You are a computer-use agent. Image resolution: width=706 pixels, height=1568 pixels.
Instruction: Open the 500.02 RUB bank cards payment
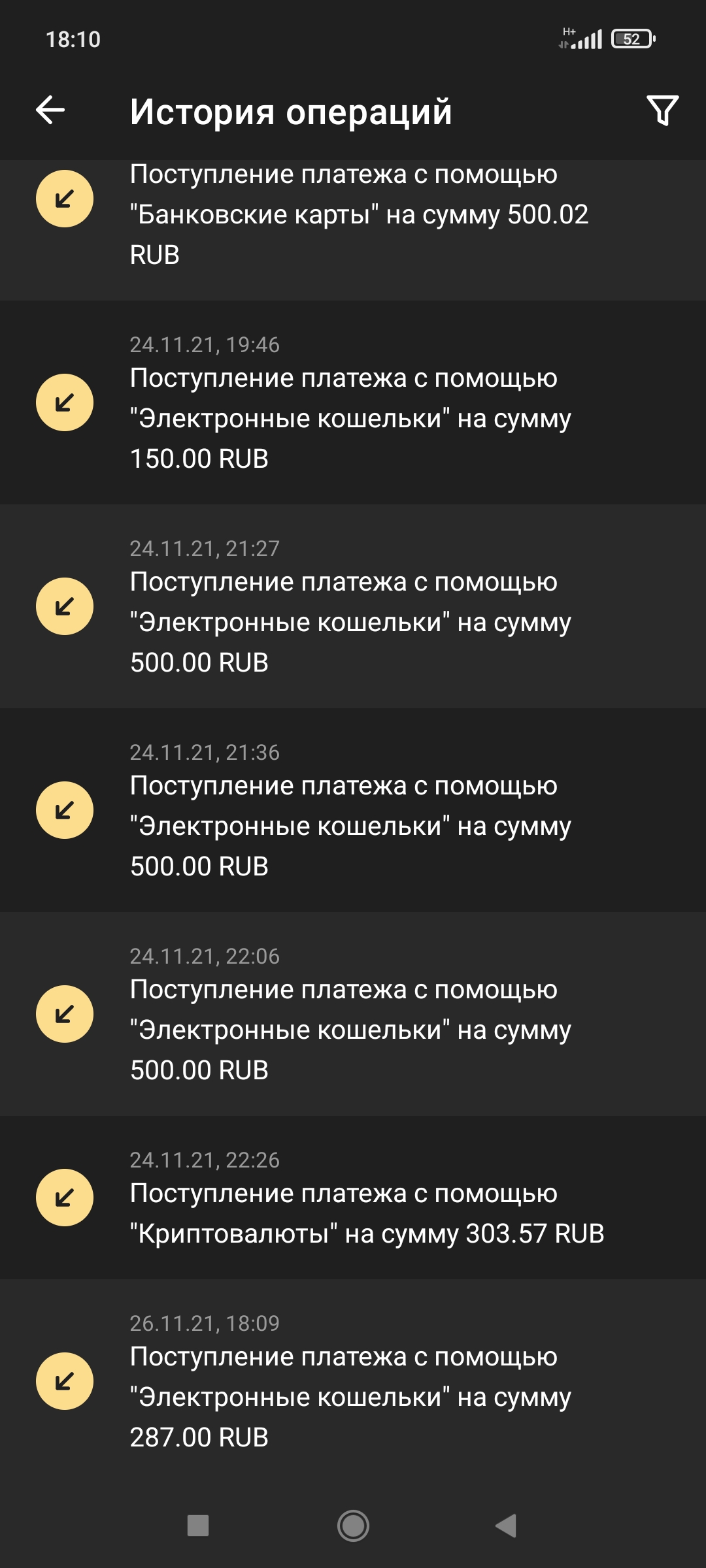[x=353, y=216]
